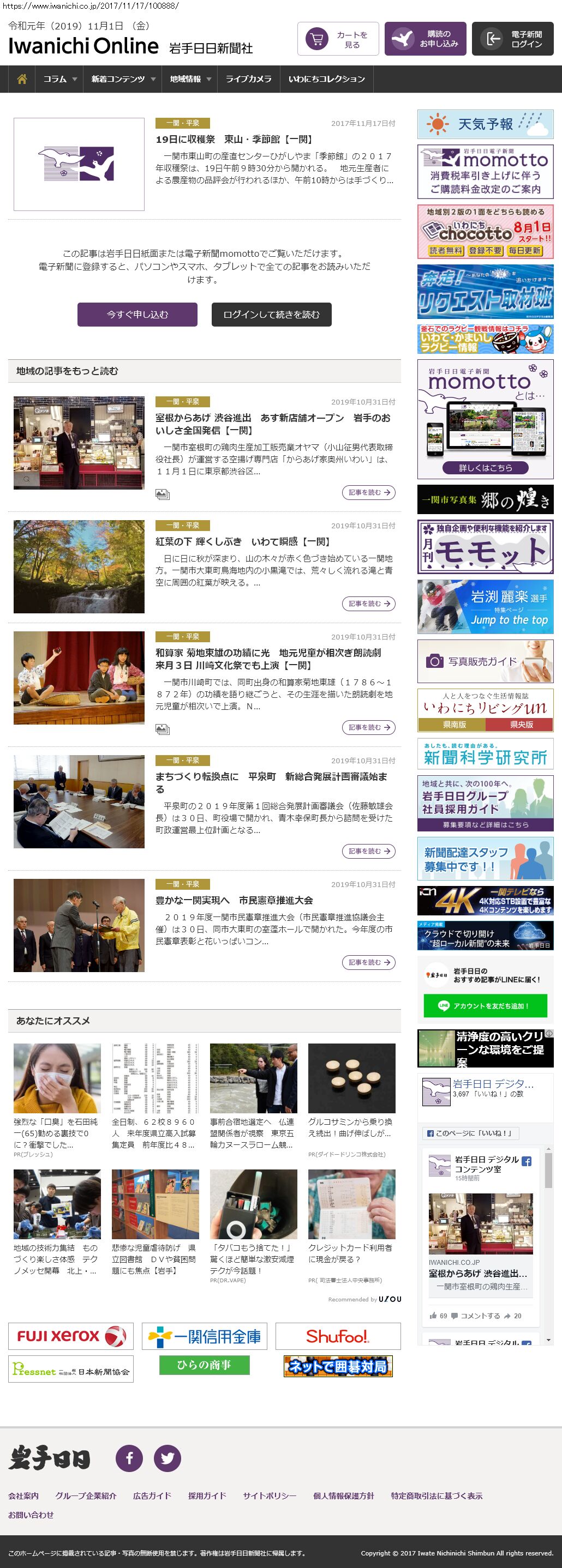The width and height of the screenshot is (562, 1568).
Task: Open the 天気予報 weather banner
Action: click(x=485, y=124)
